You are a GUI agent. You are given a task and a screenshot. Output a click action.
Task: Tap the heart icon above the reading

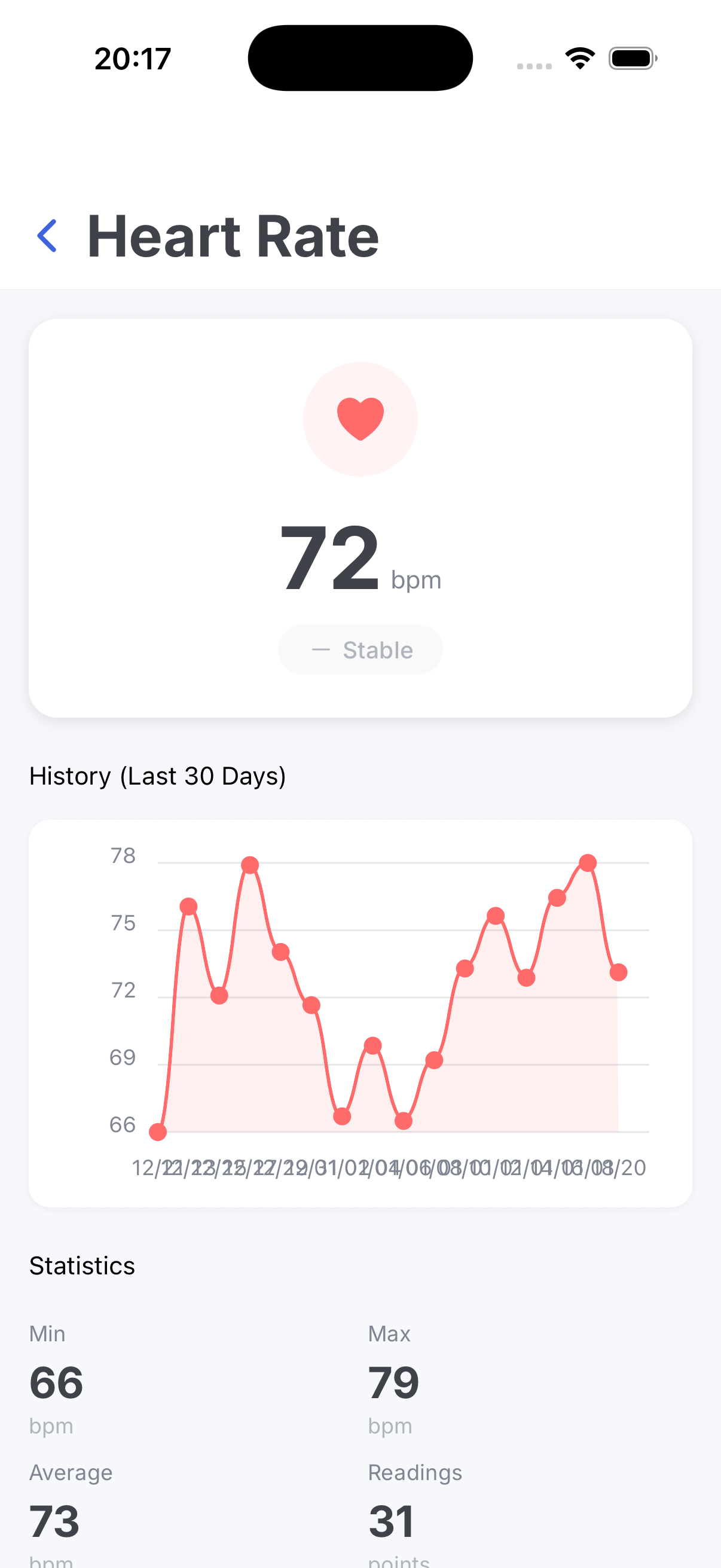pos(360,417)
